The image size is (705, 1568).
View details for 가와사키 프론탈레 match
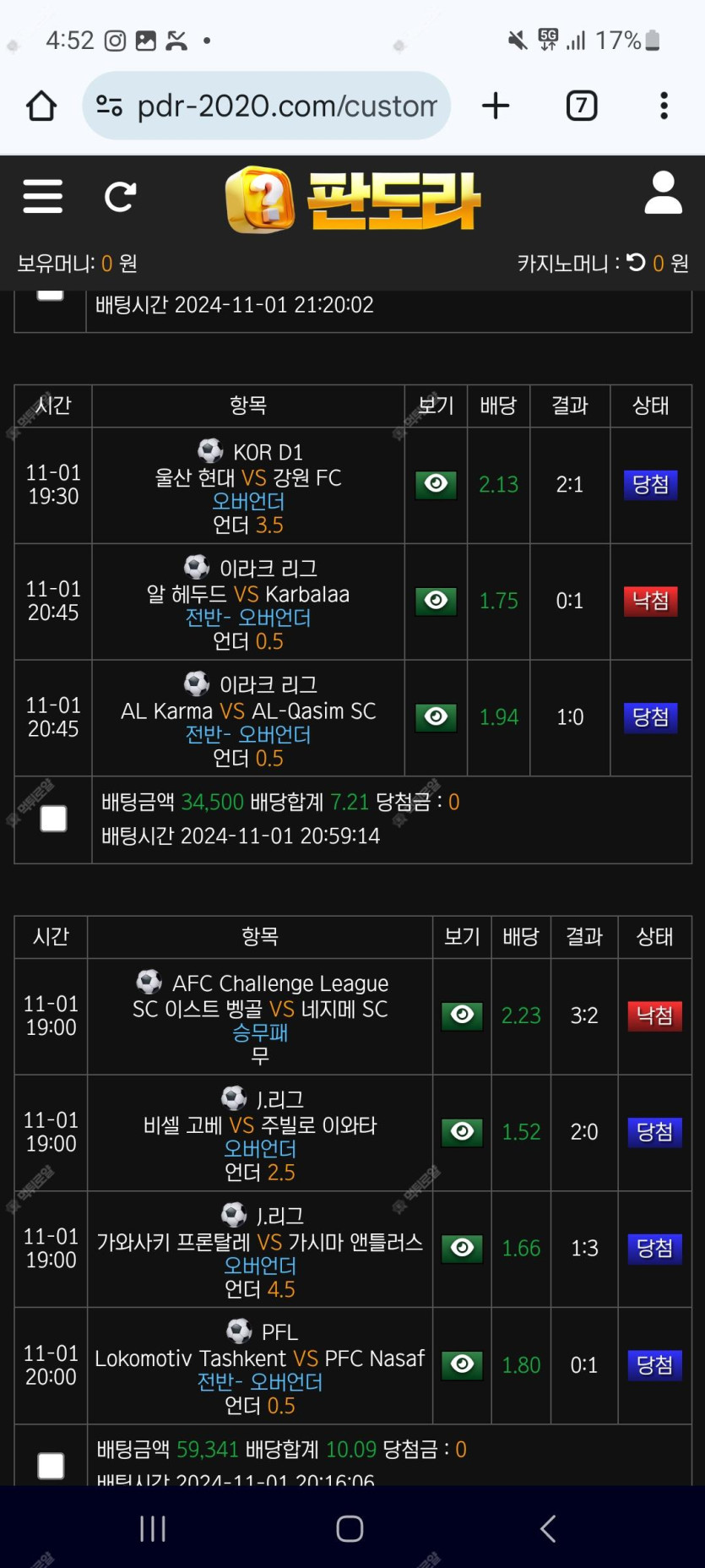(462, 1249)
